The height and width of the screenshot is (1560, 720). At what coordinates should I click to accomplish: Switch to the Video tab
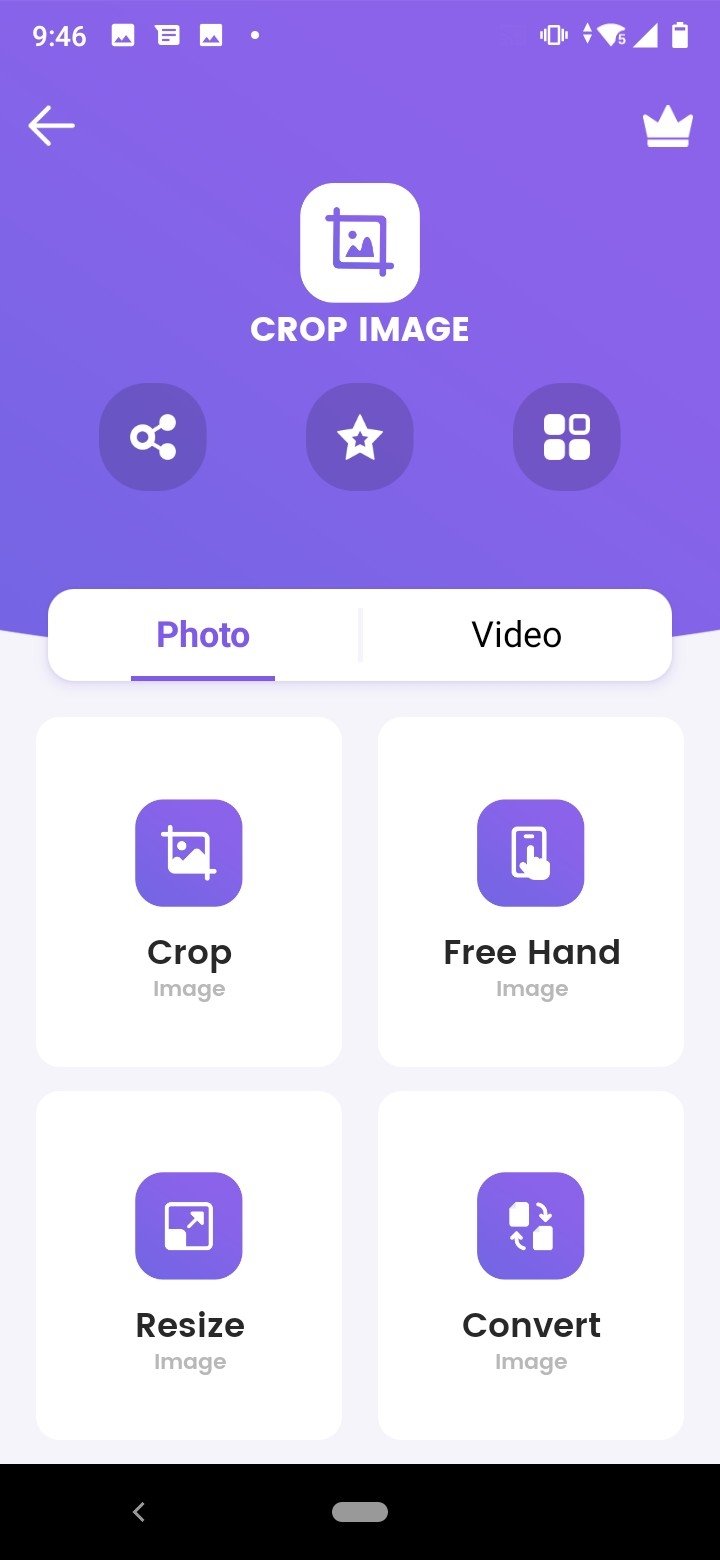[516, 635]
